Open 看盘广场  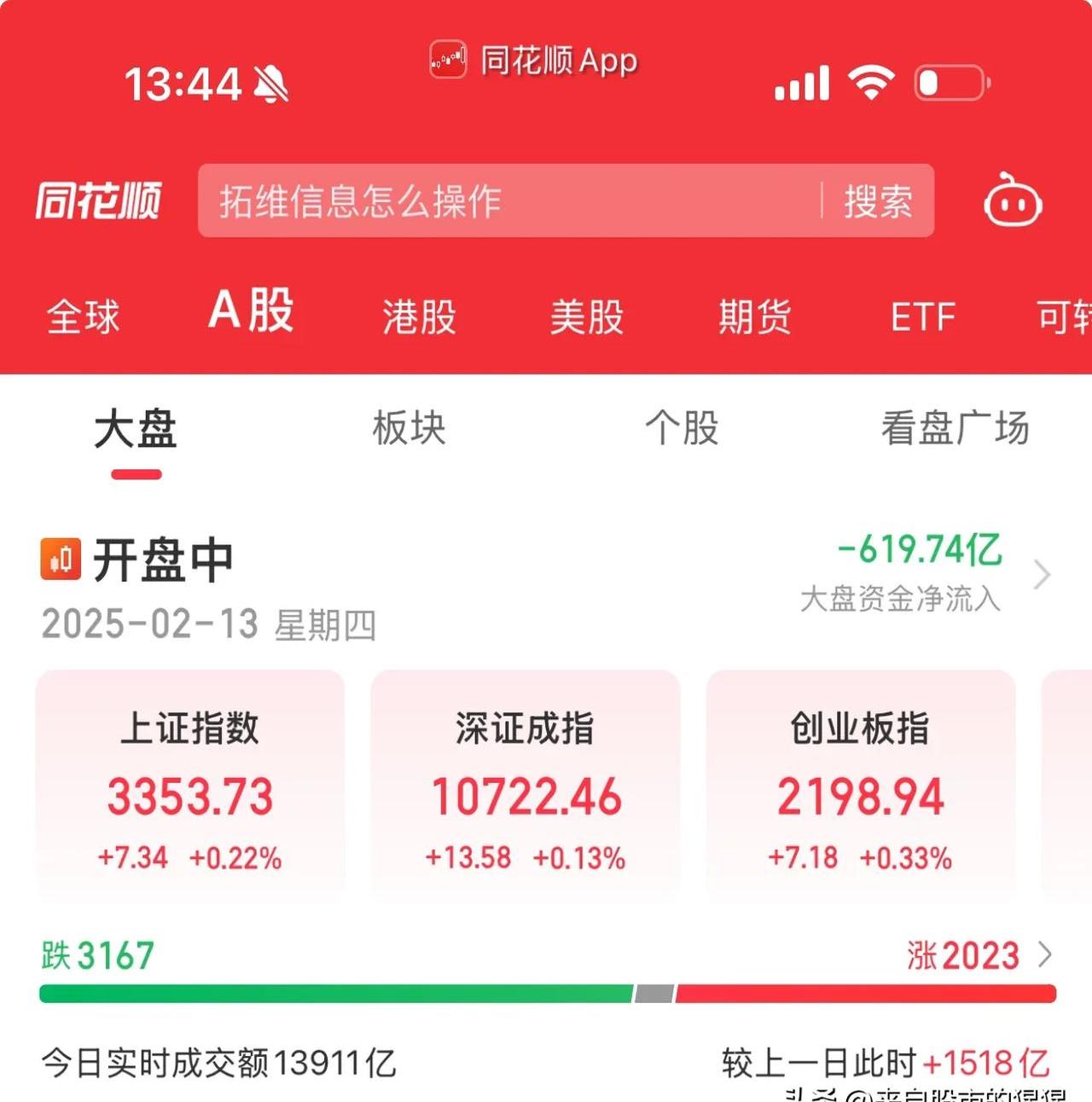(x=954, y=429)
